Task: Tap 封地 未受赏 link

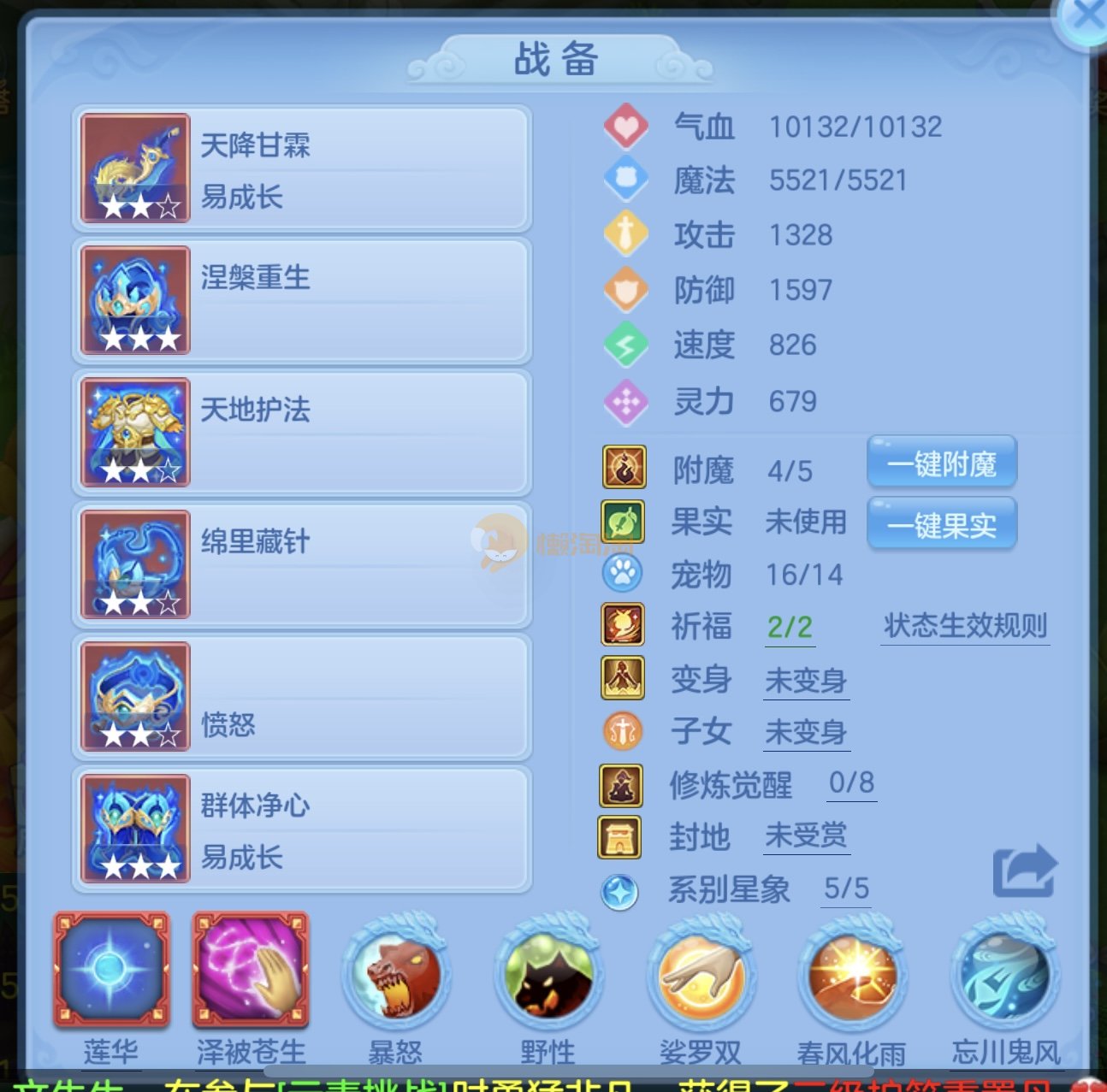Action: 805,835
